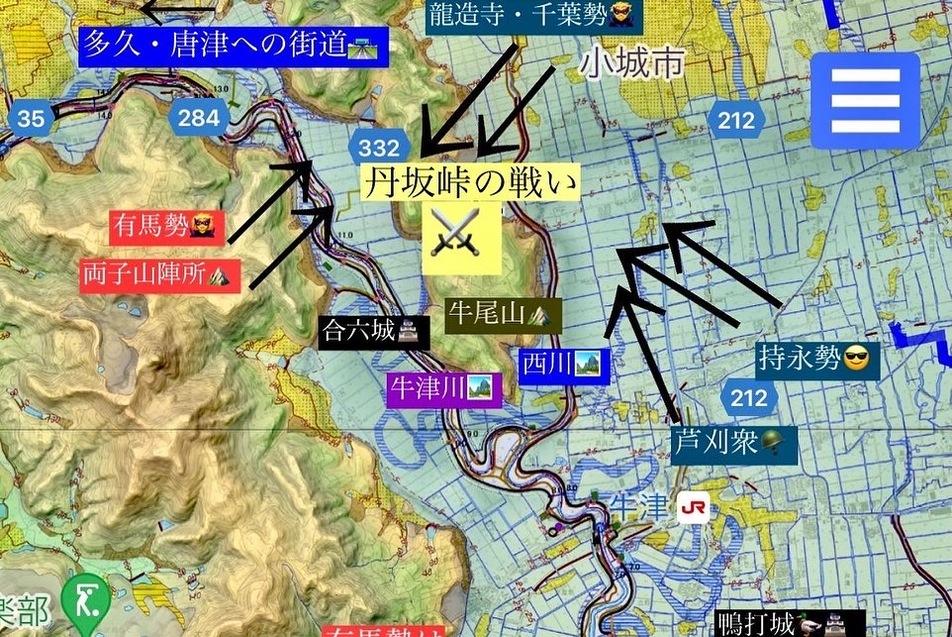Open the hamburger menu button

(864, 101)
